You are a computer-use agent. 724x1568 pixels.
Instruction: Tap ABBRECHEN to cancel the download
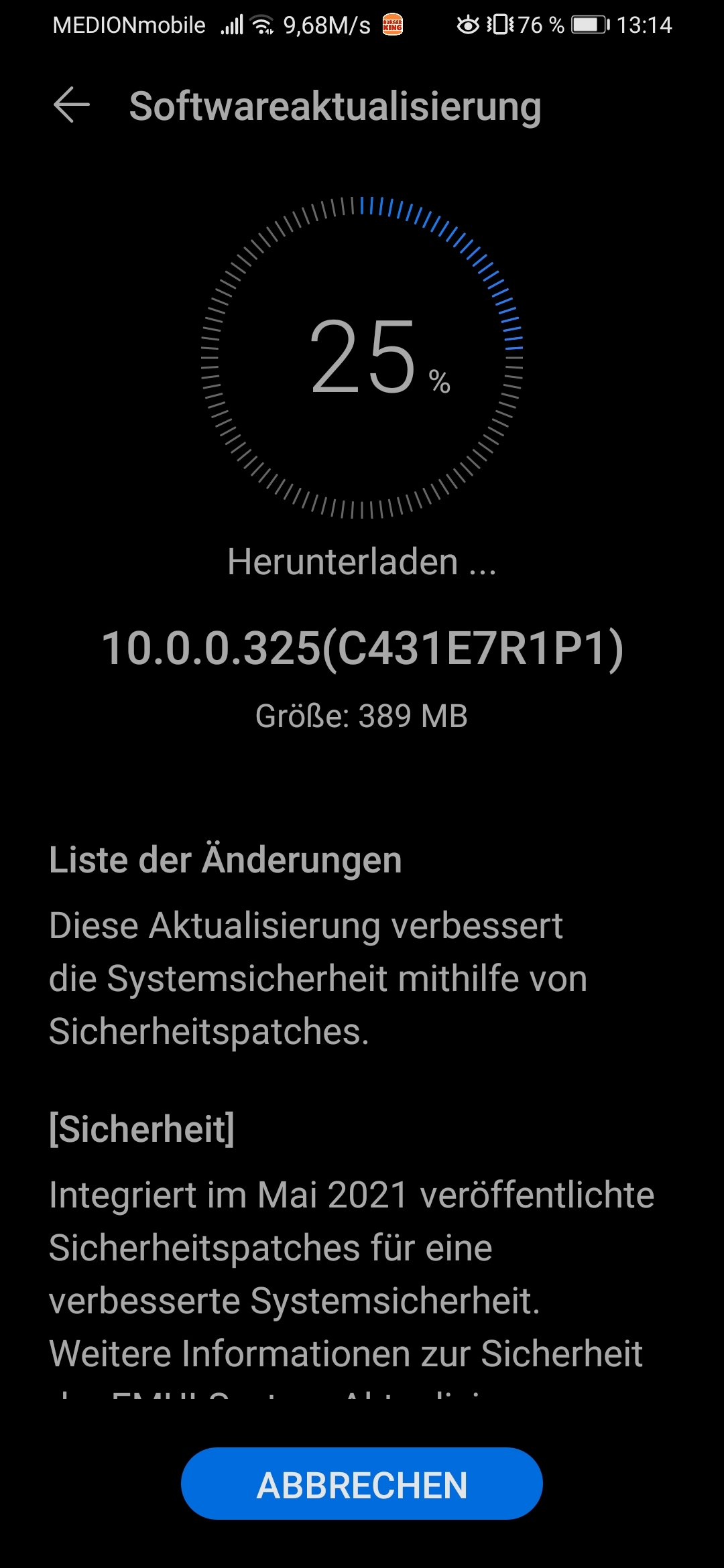coord(361,1485)
